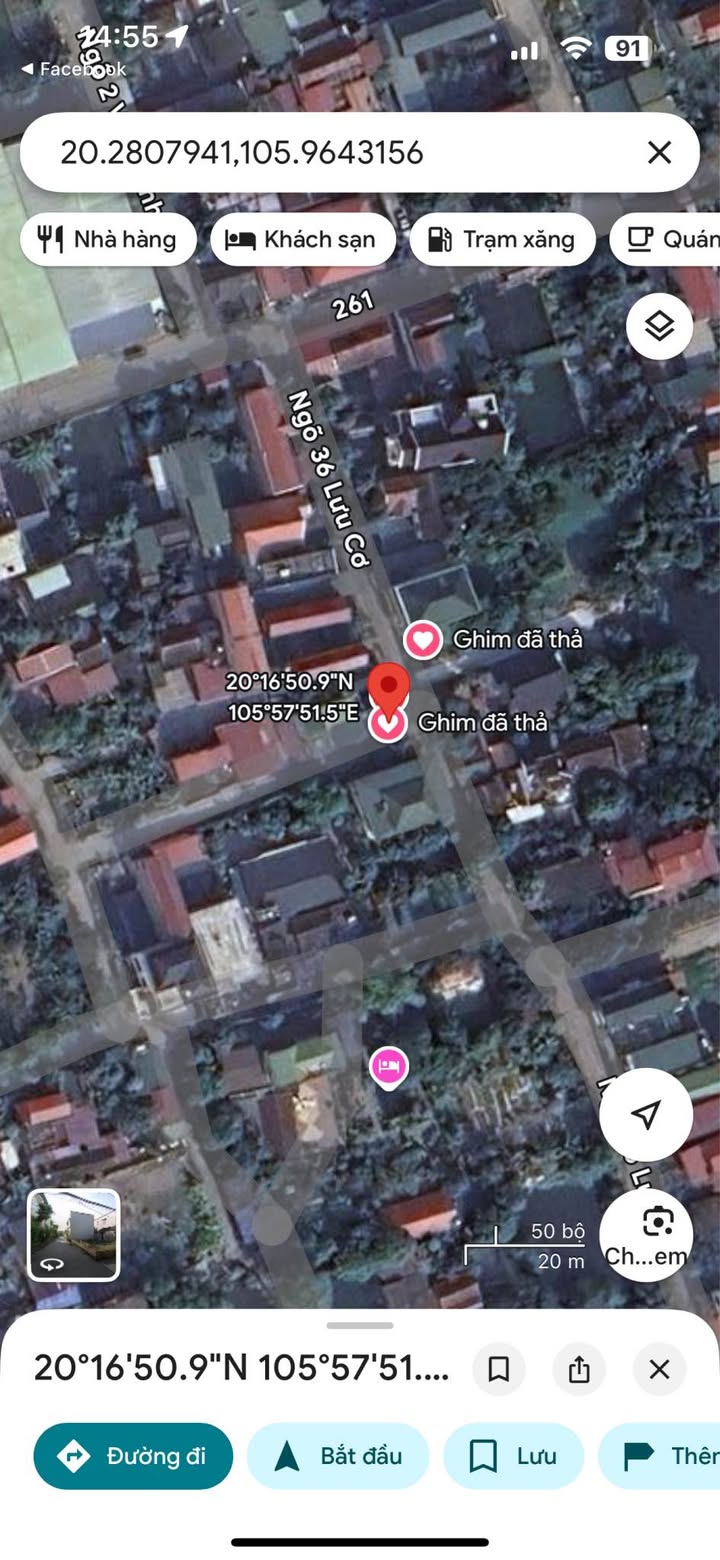Open the Street View thumbnail

click(x=74, y=1234)
